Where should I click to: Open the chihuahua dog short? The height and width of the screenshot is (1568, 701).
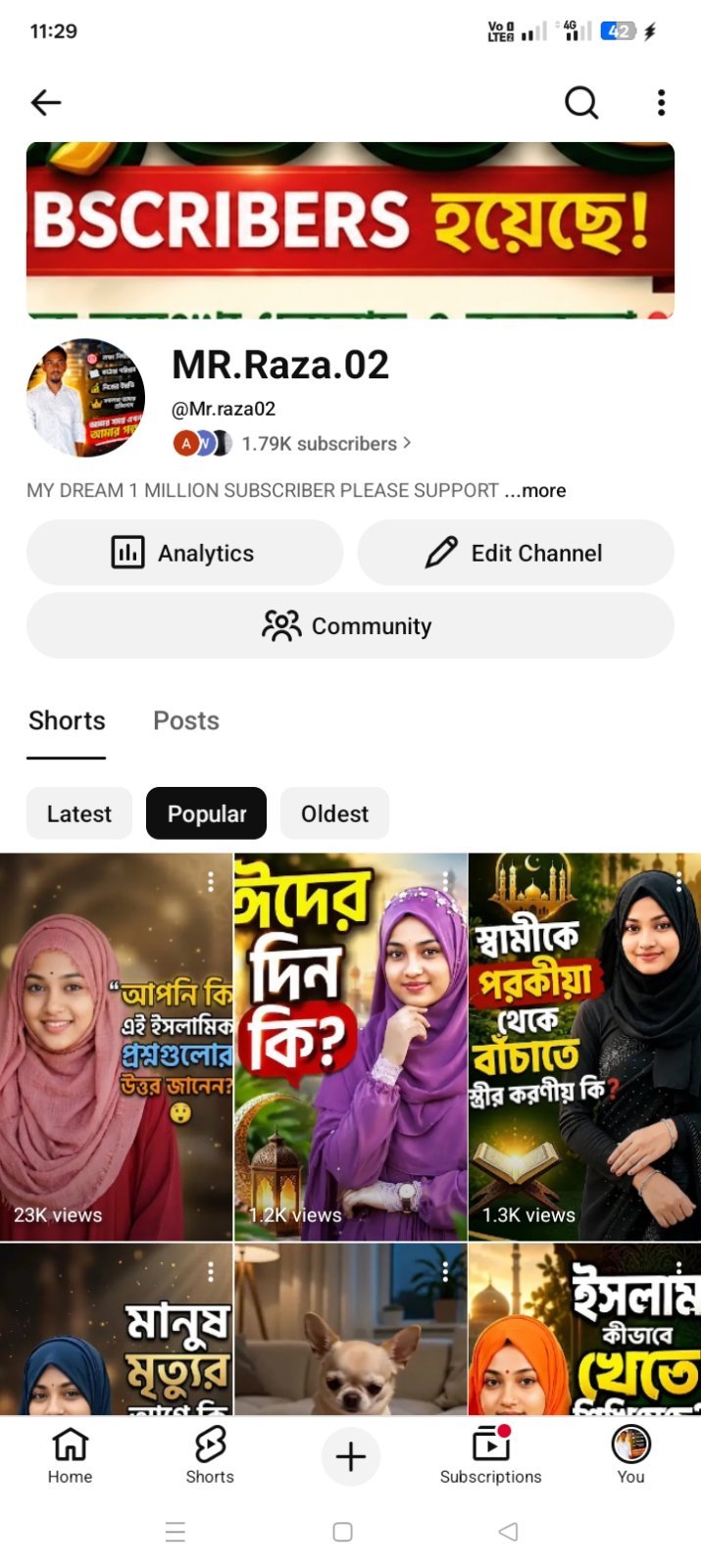350,1329
